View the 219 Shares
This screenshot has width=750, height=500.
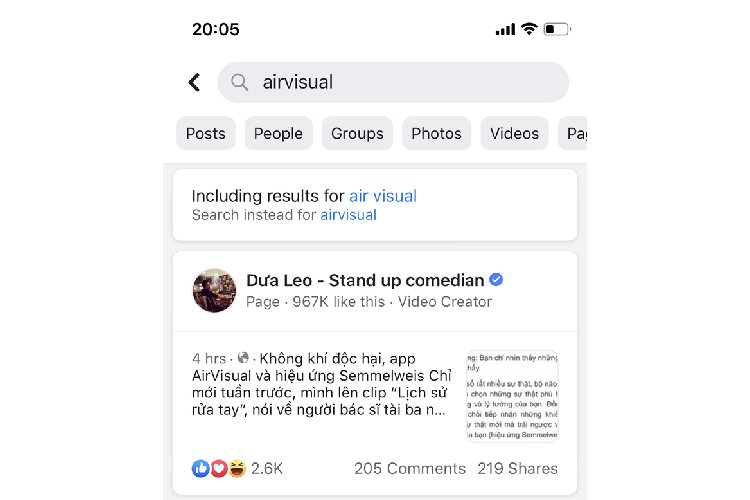pos(517,468)
